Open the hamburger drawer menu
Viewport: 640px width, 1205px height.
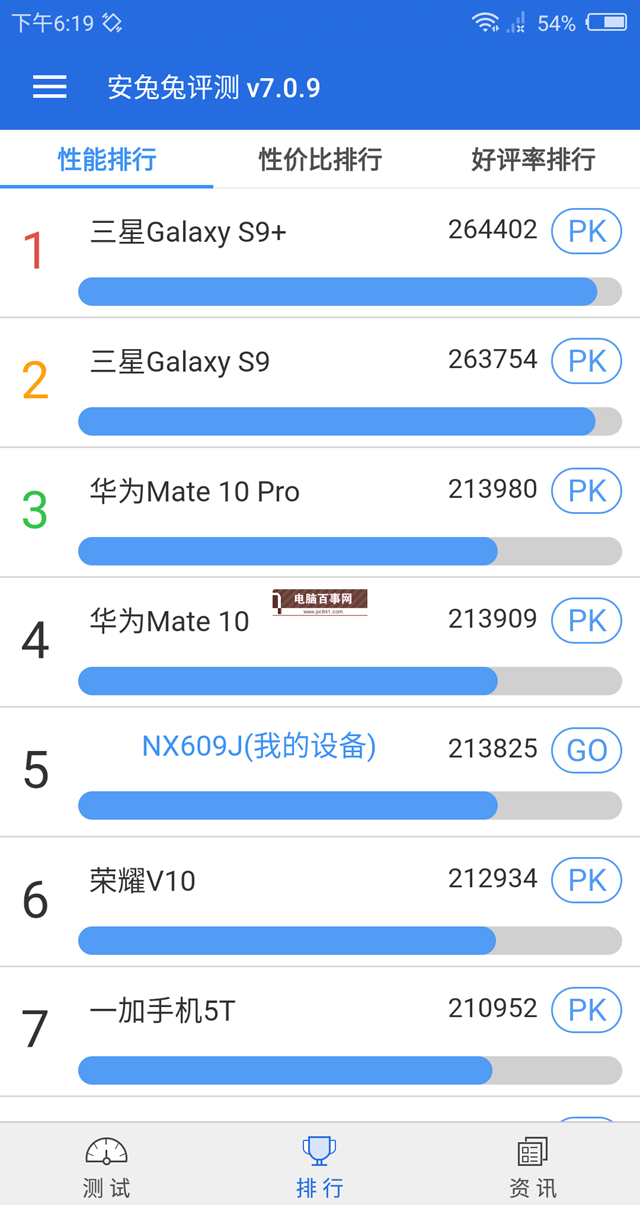[49, 88]
